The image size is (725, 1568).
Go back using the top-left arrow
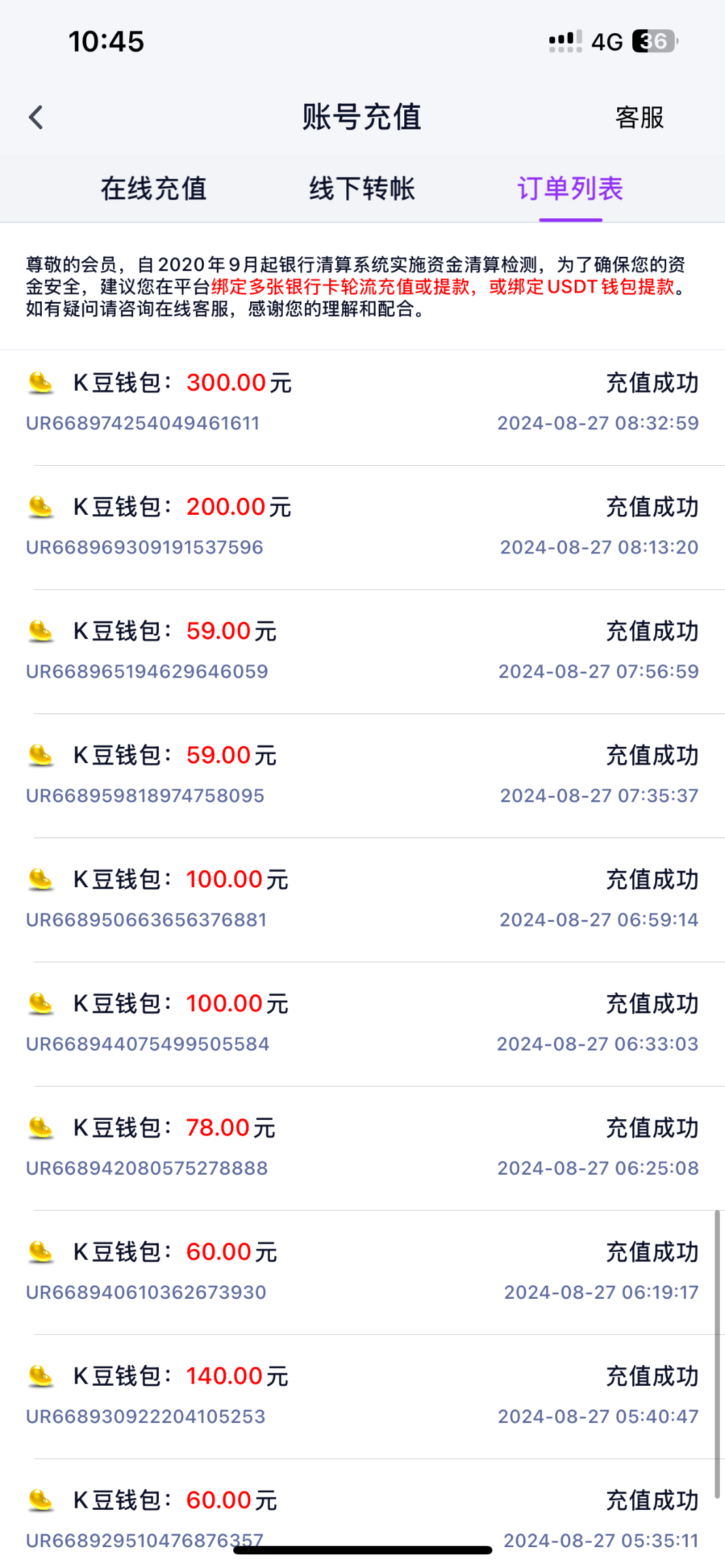point(36,118)
